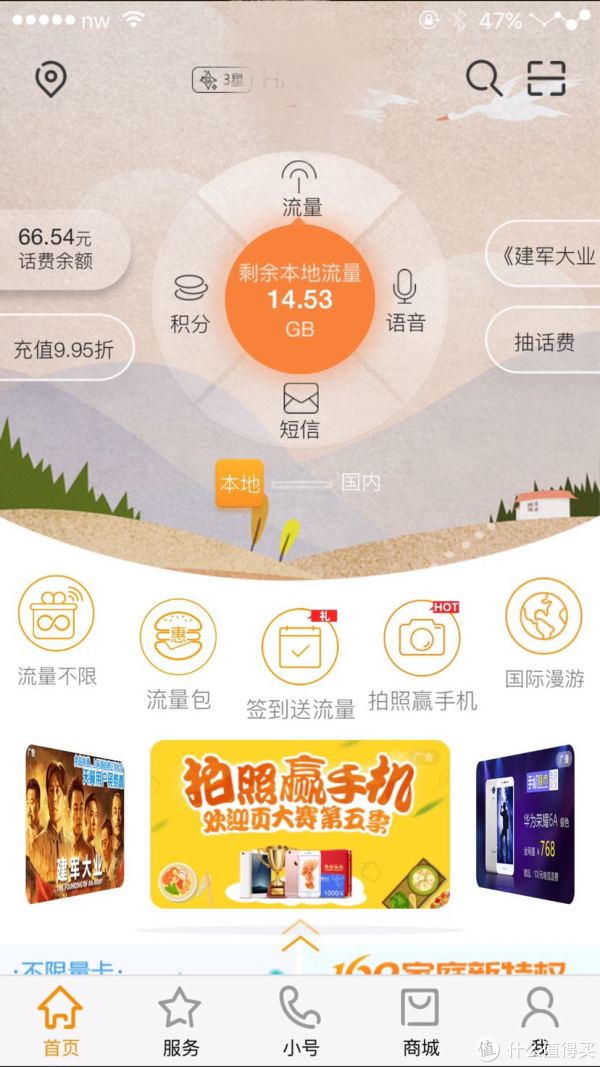
Task: Open 签到送流量 check-in
Action: click(x=300, y=663)
